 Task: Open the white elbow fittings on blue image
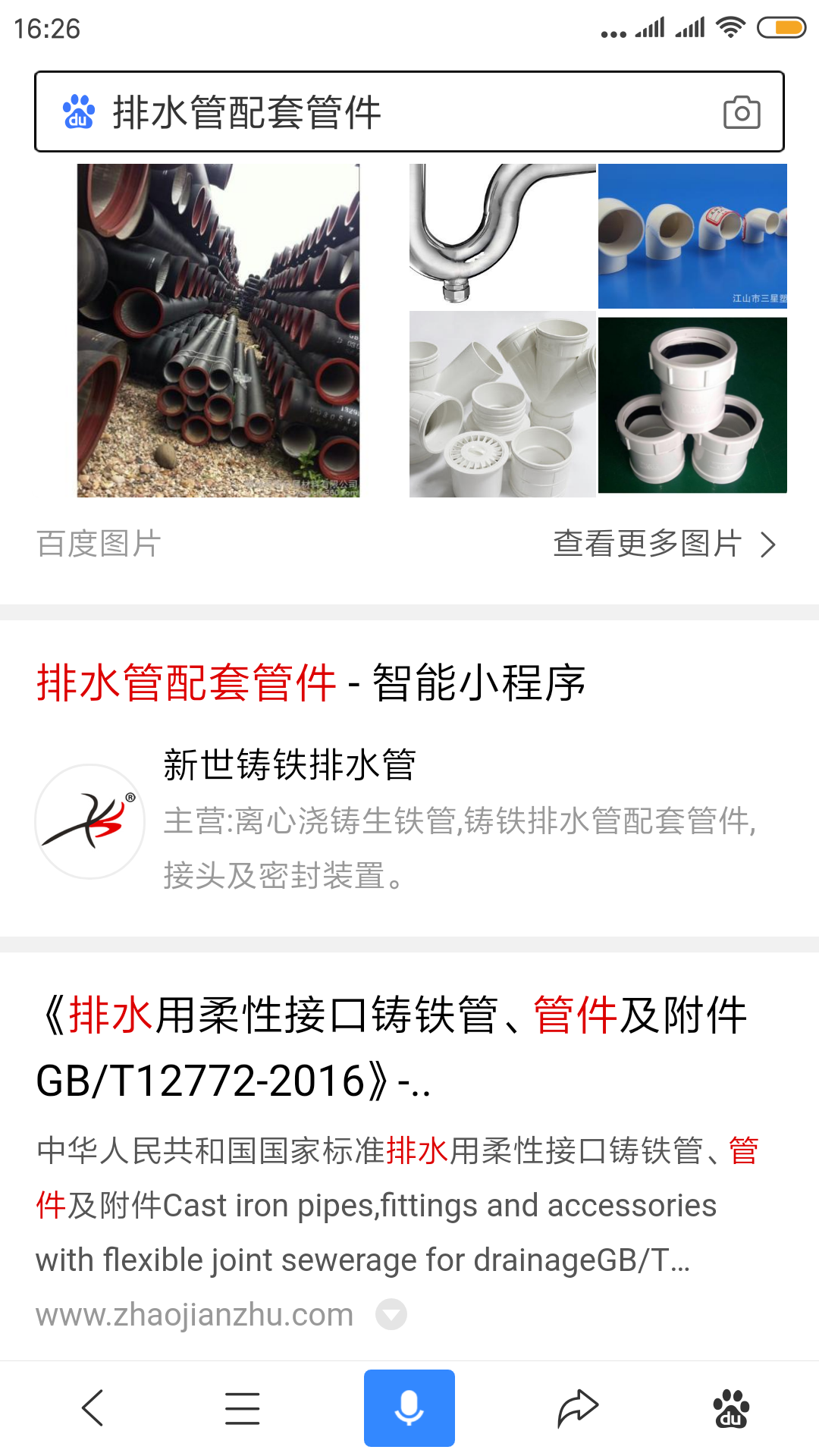[692, 236]
